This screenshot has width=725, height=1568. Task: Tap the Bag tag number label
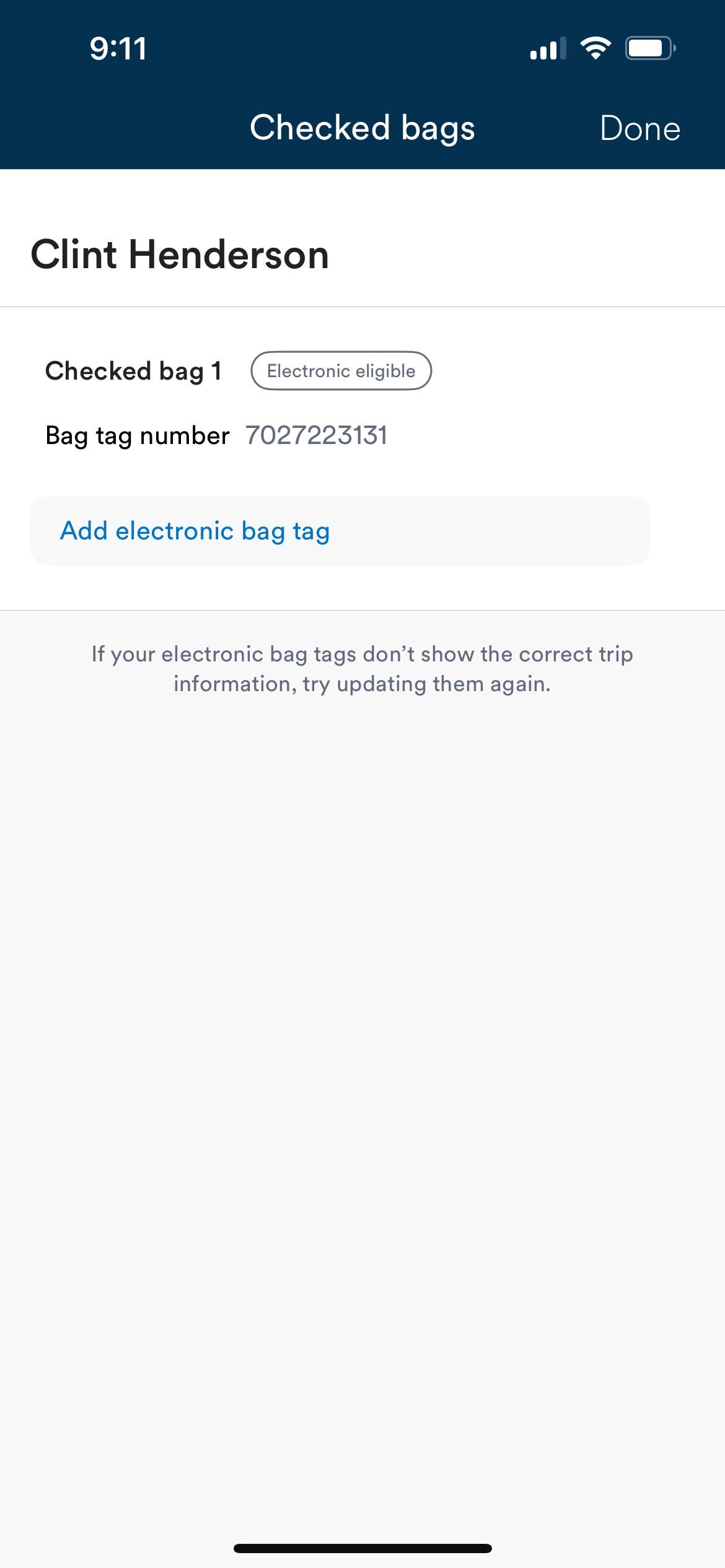pos(137,435)
